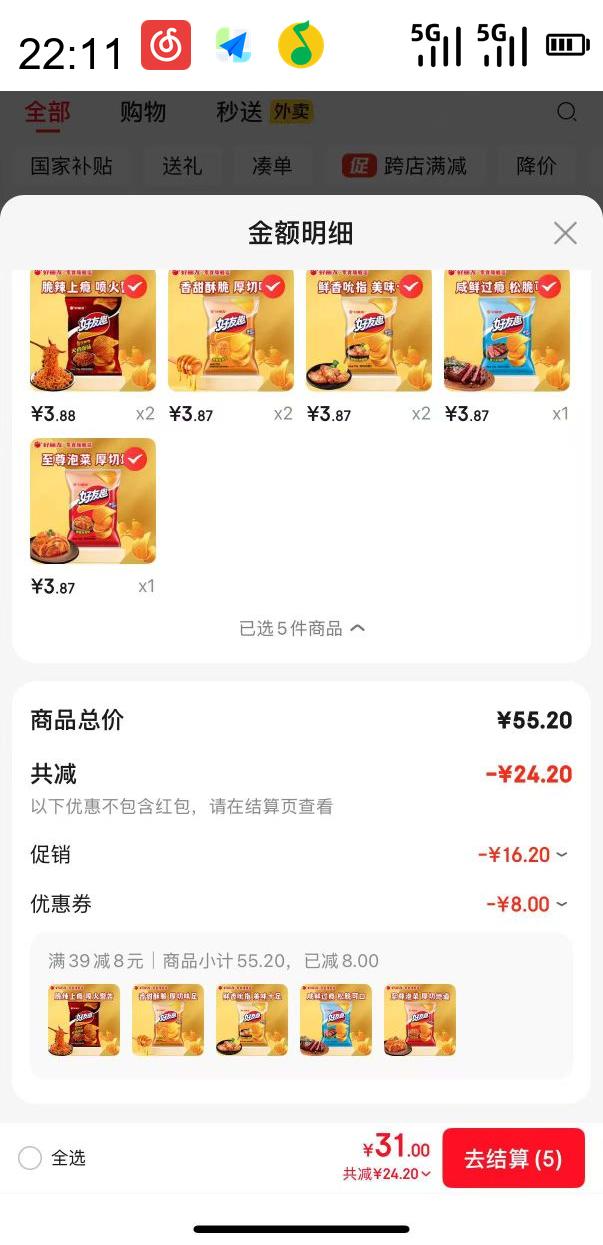The image size is (603, 1245).
Task: Open the 咸鲜过瘾 chips item
Action: 507,330
